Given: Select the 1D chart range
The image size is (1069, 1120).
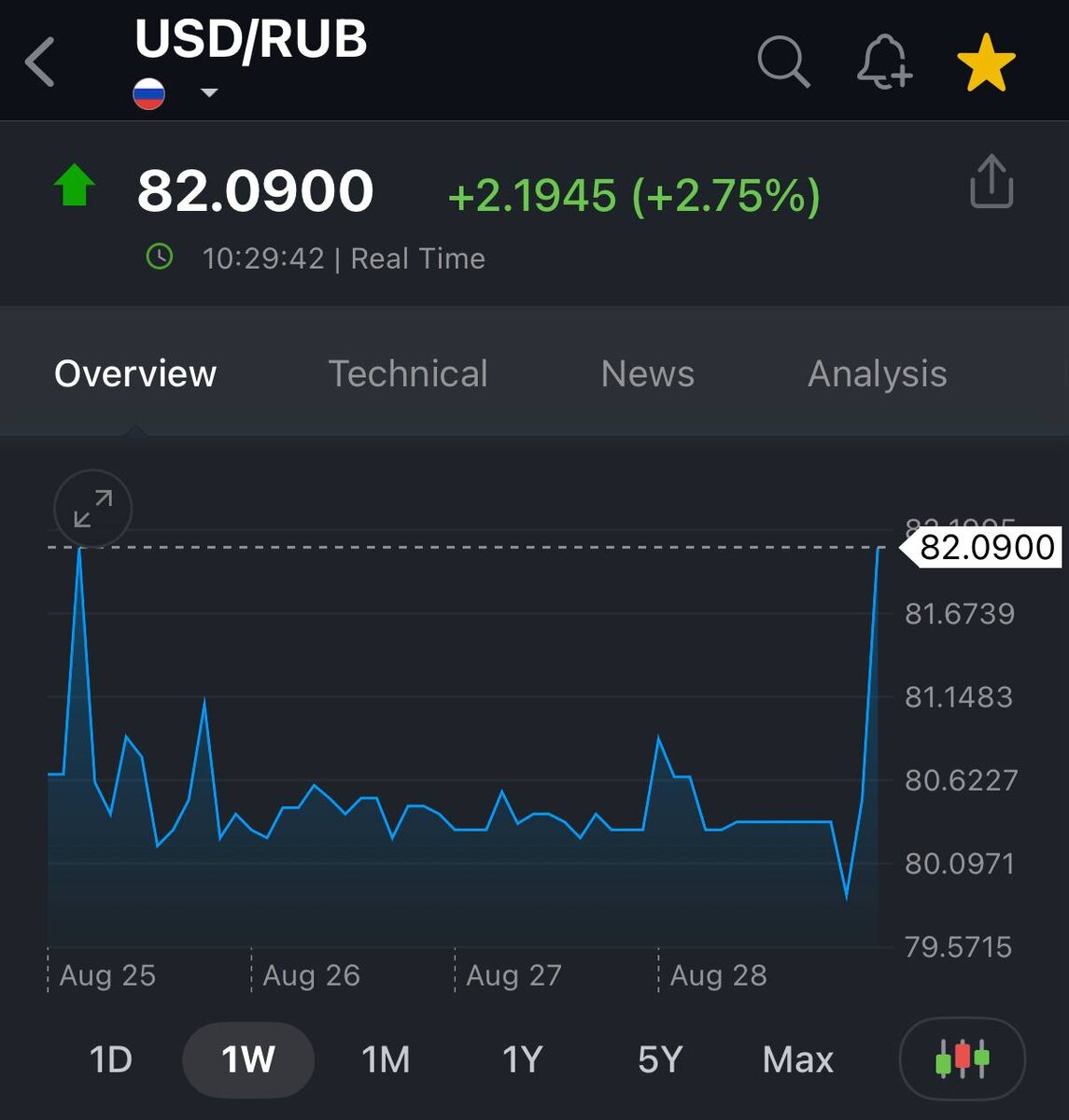Looking at the screenshot, I should [110, 1059].
